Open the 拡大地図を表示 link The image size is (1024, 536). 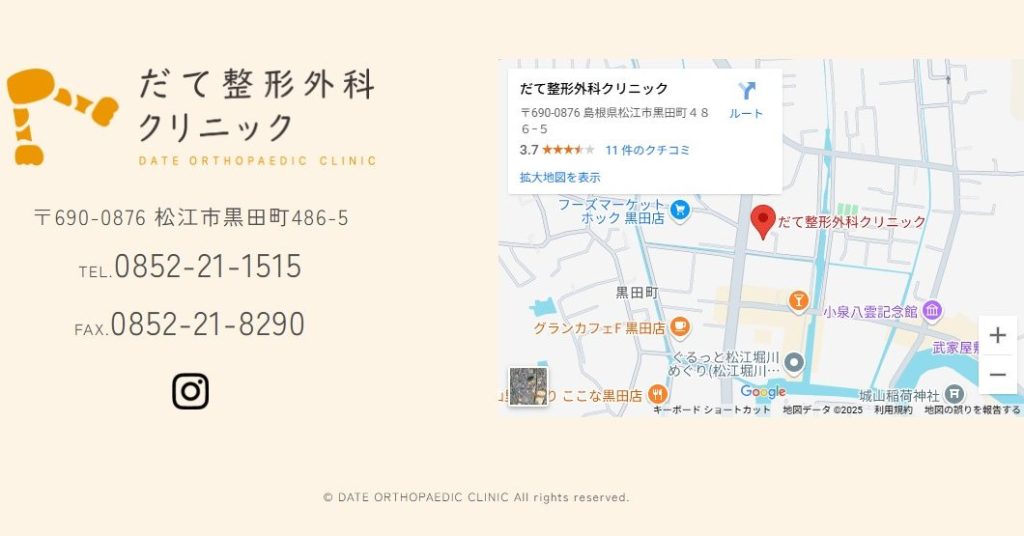pos(560,177)
